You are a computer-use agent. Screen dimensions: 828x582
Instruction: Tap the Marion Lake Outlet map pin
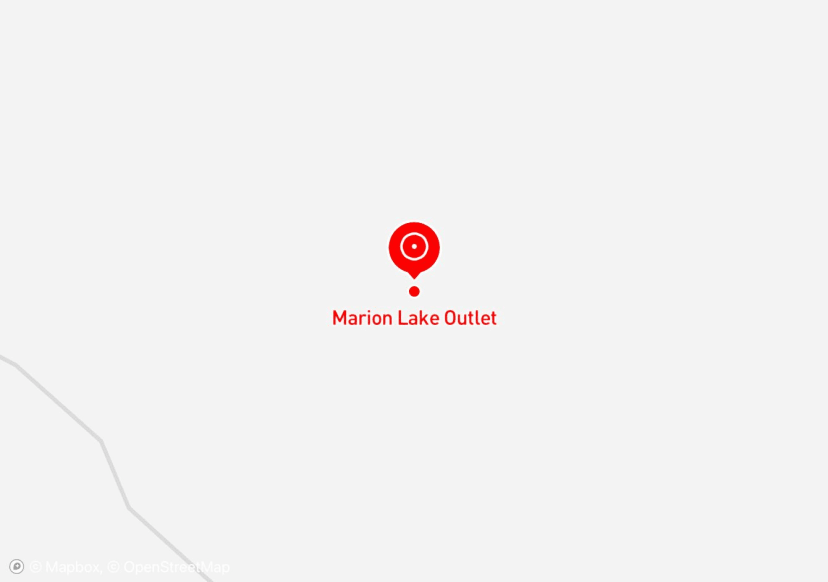(x=414, y=247)
